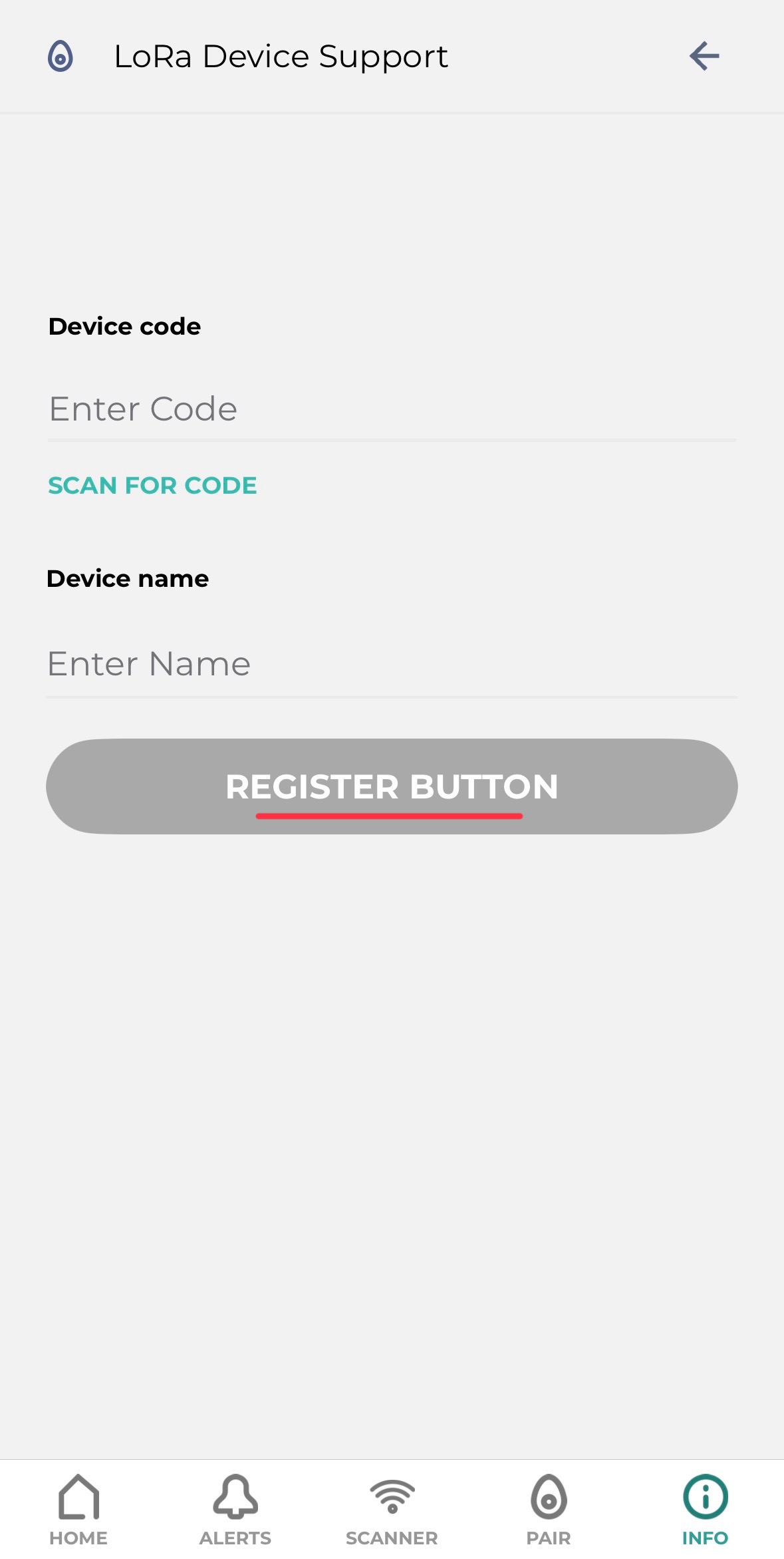This screenshot has width=784, height=1559.
Task: Tap Scan for Code link
Action: pos(152,486)
